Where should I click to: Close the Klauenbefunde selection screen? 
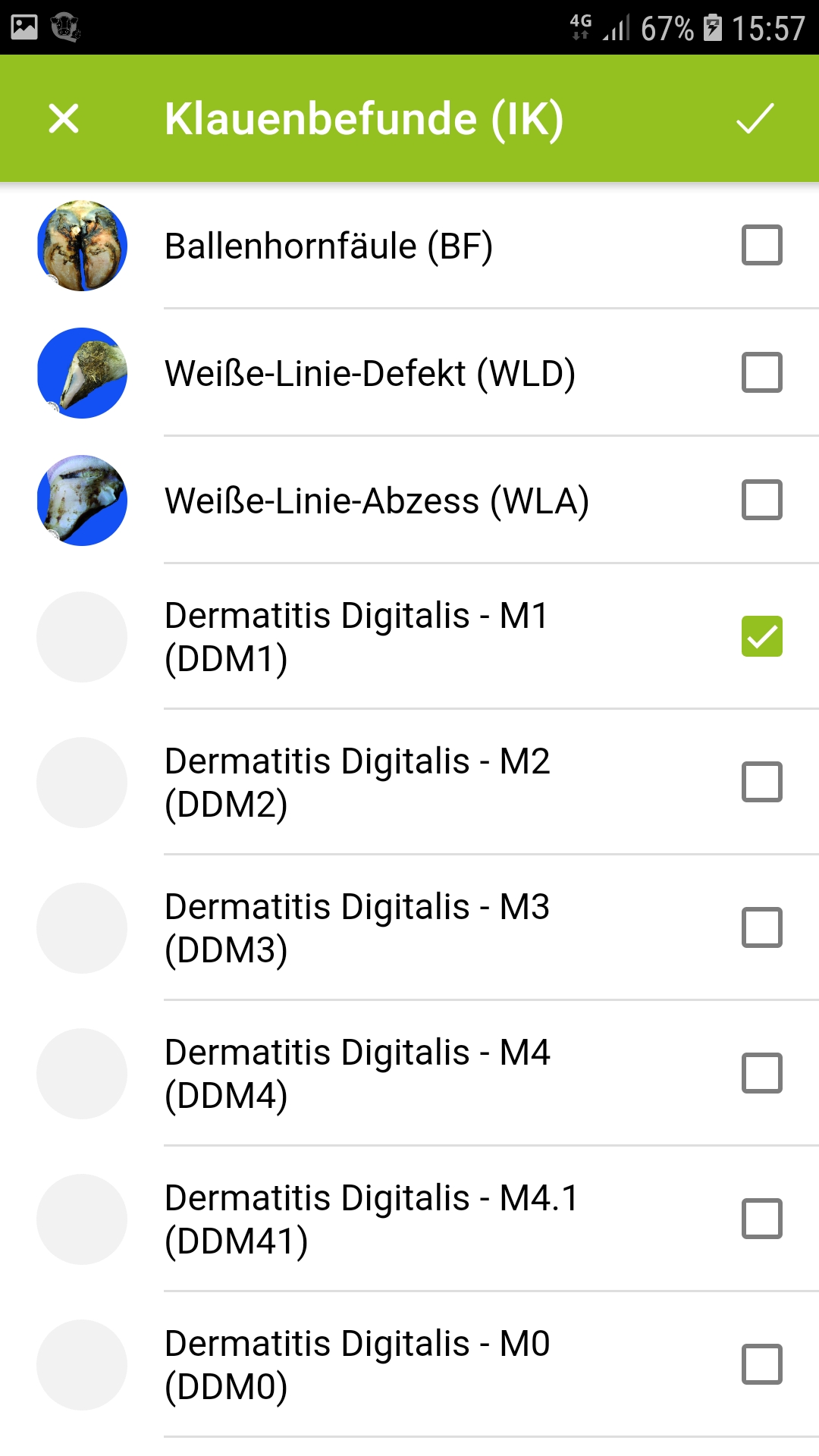coord(64,118)
